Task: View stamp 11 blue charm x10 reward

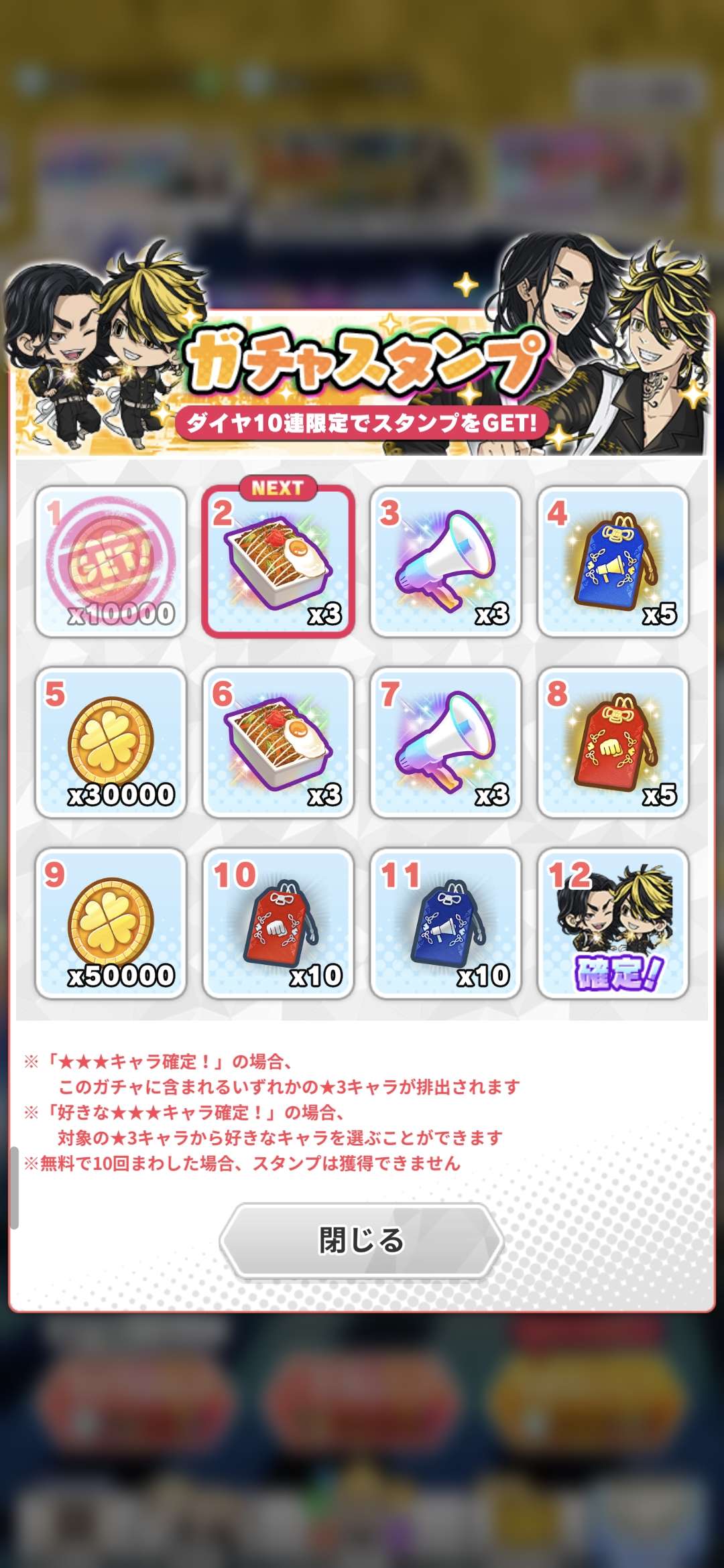Action: coord(446,923)
